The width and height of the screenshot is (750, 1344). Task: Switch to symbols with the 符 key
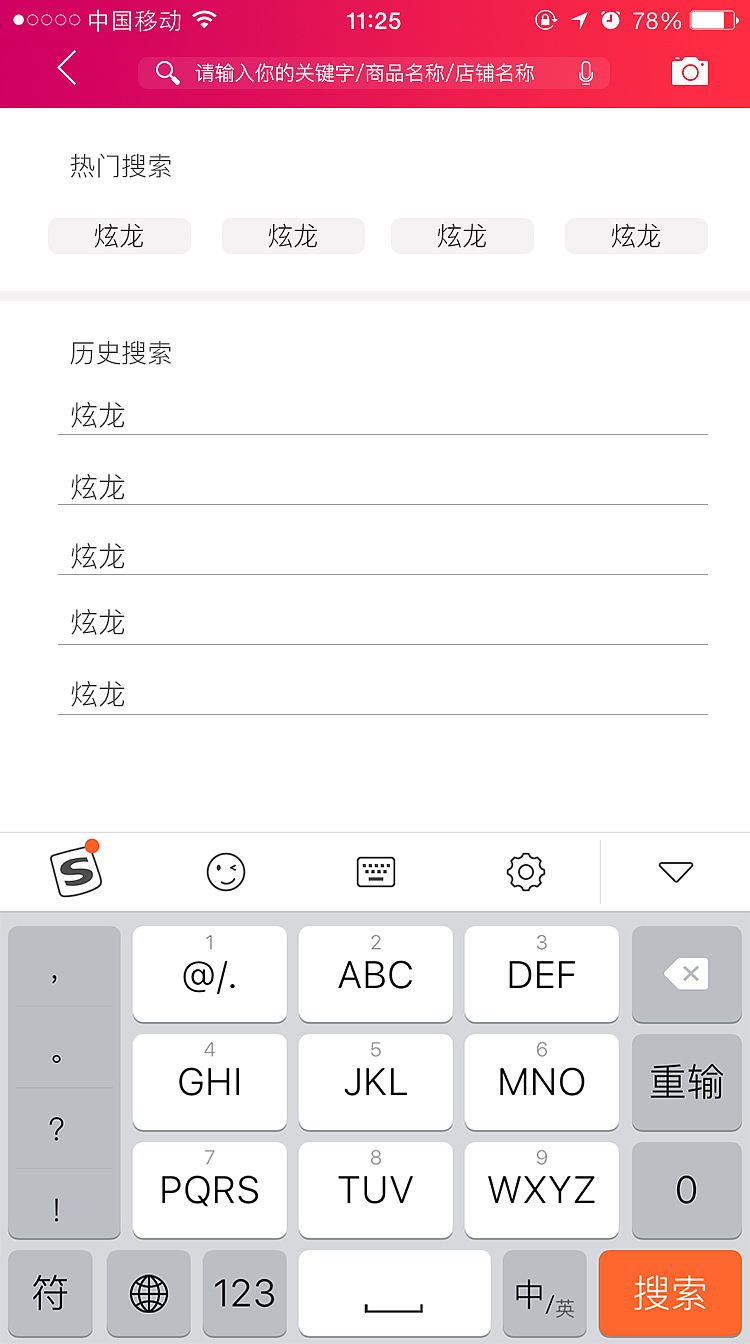(x=49, y=1293)
